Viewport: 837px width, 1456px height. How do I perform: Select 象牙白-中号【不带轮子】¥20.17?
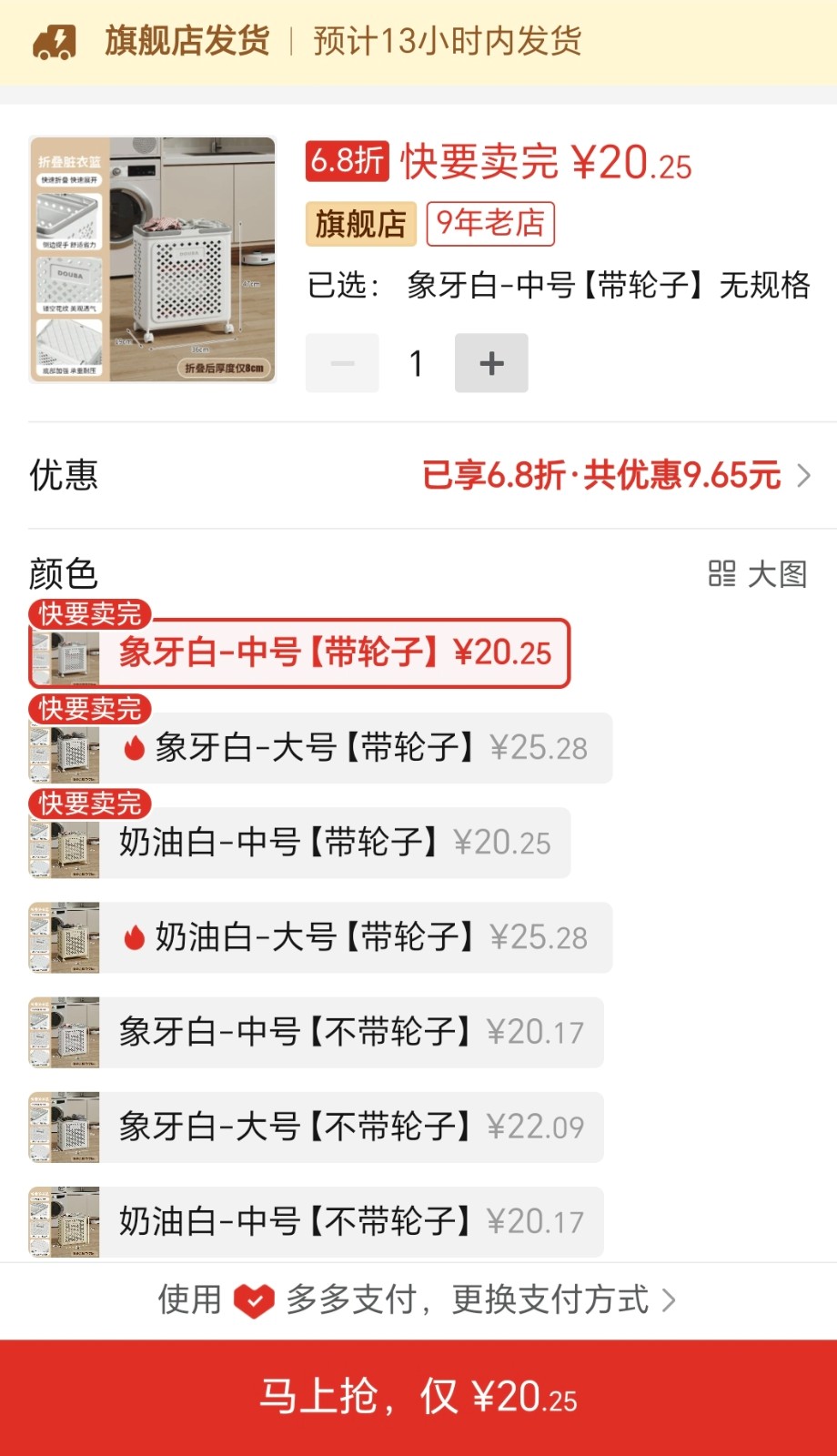pyautogui.click(x=316, y=1032)
